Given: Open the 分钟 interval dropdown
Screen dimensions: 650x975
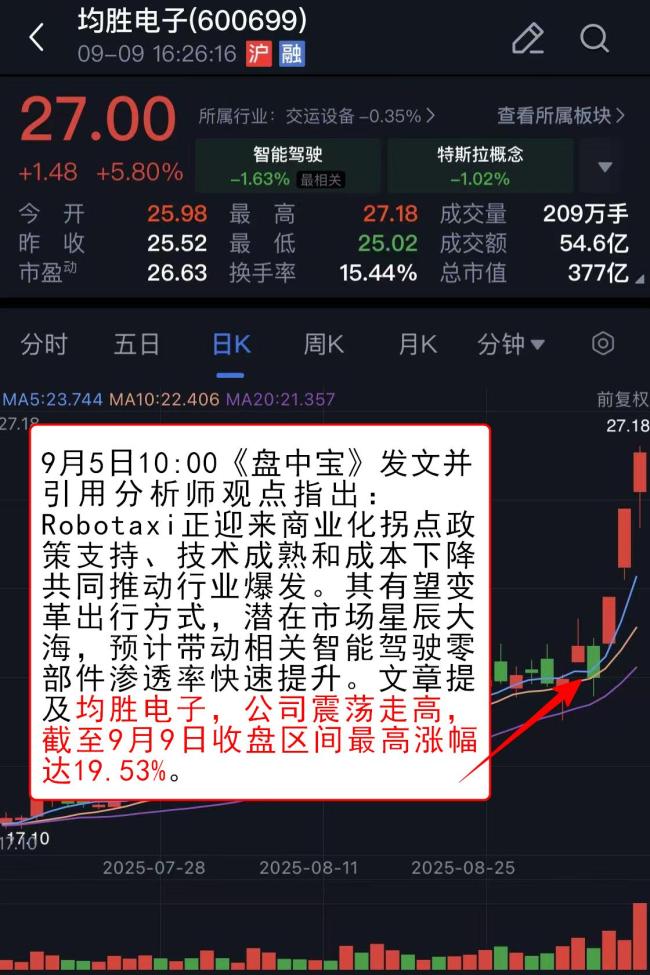Looking at the screenshot, I should click(x=511, y=345).
